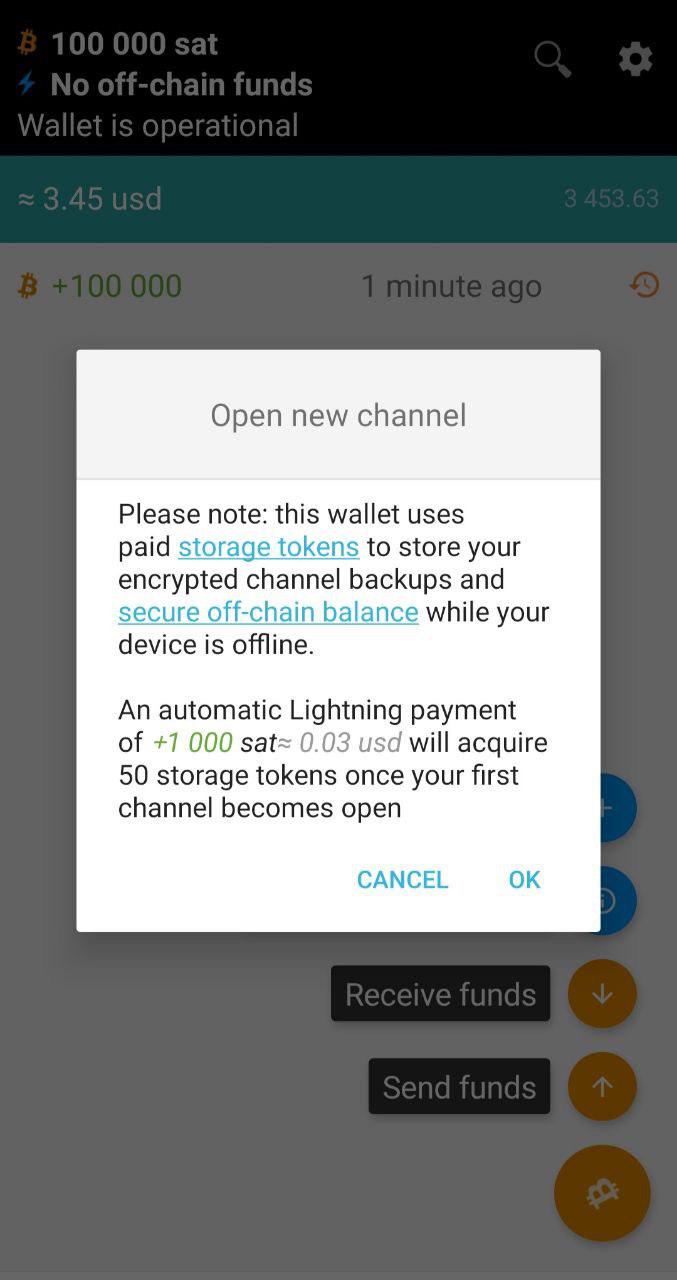Follow the secure off-chain balance link
The height and width of the screenshot is (1280, 677).
(x=268, y=611)
